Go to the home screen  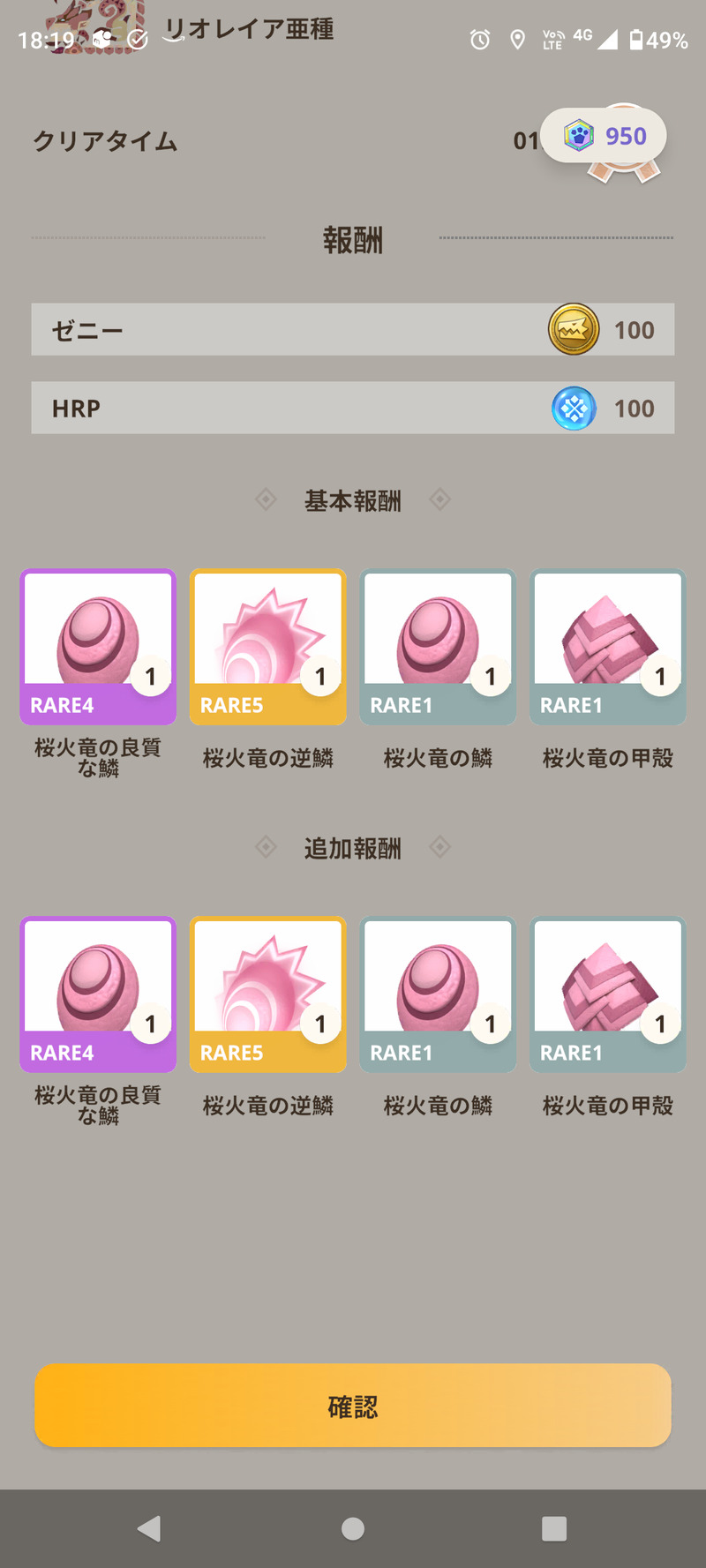tap(353, 1528)
